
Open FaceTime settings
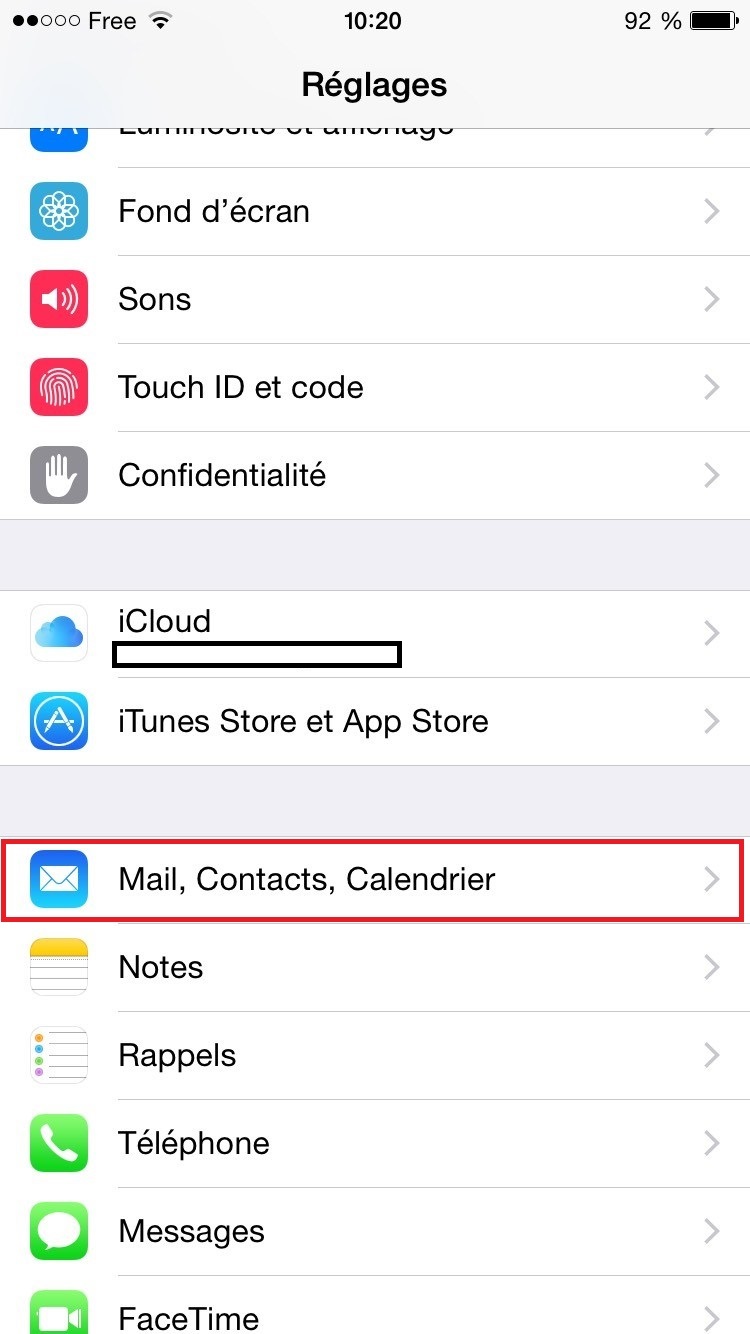pyautogui.click(x=374, y=1312)
